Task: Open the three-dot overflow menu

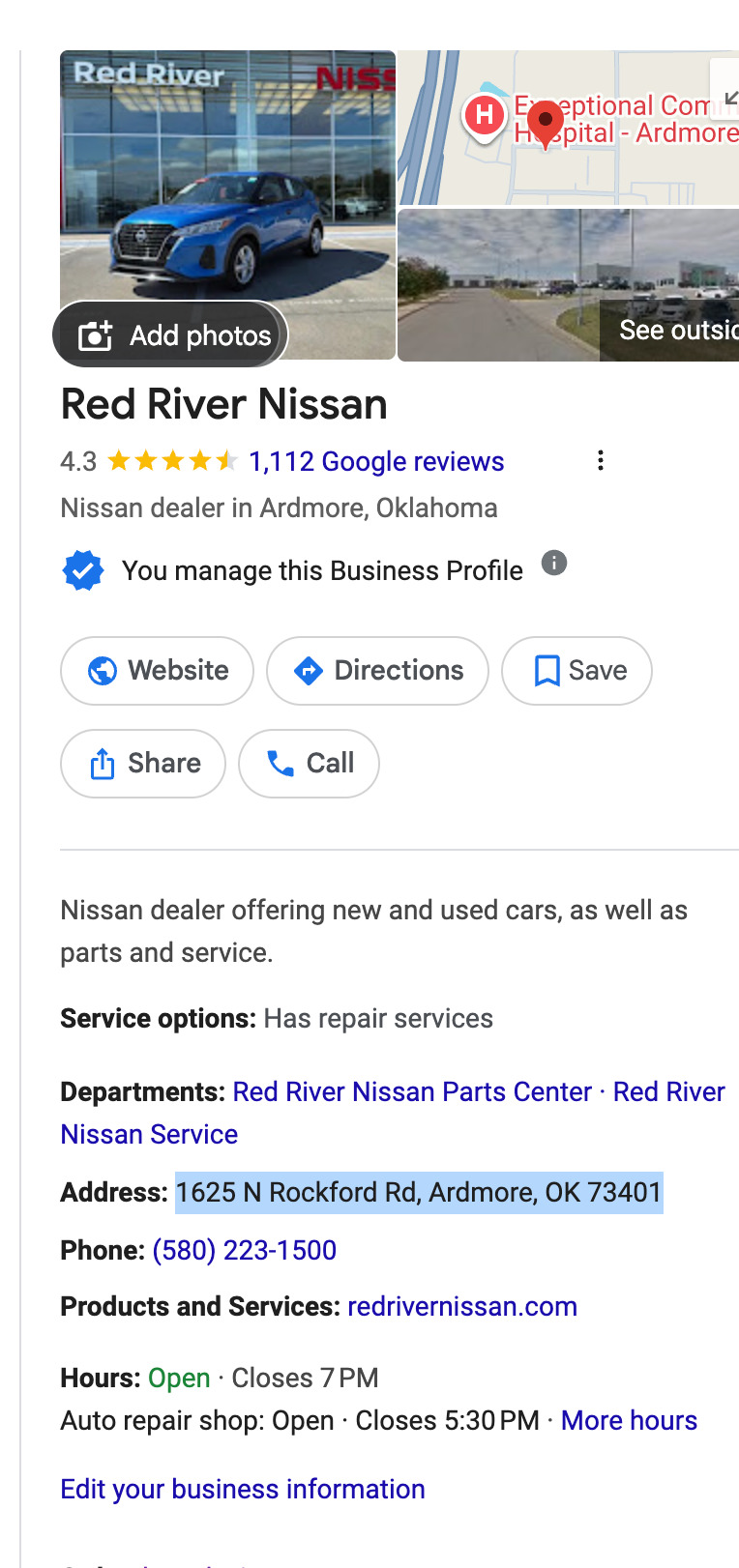Action: (601, 460)
